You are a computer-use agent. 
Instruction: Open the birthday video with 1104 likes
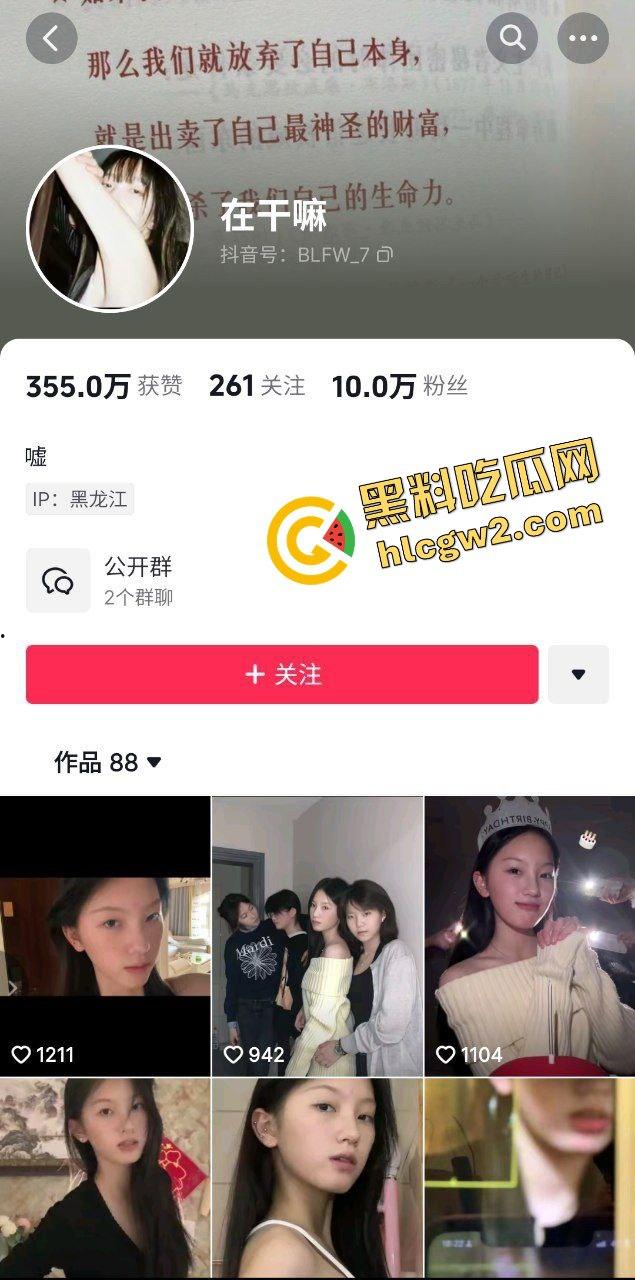(529, 935)
